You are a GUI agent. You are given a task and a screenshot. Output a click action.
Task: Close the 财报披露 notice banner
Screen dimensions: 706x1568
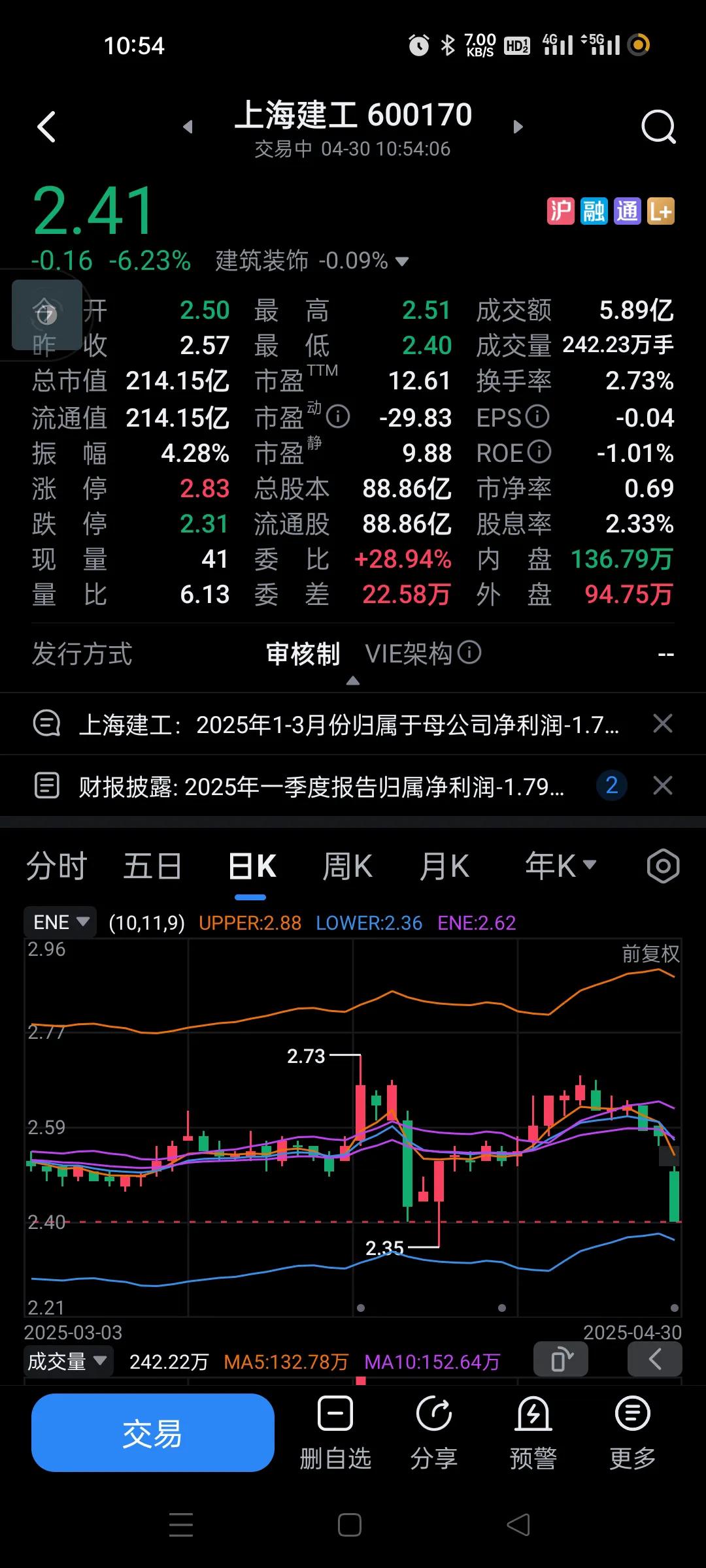[x=662, y=786]
